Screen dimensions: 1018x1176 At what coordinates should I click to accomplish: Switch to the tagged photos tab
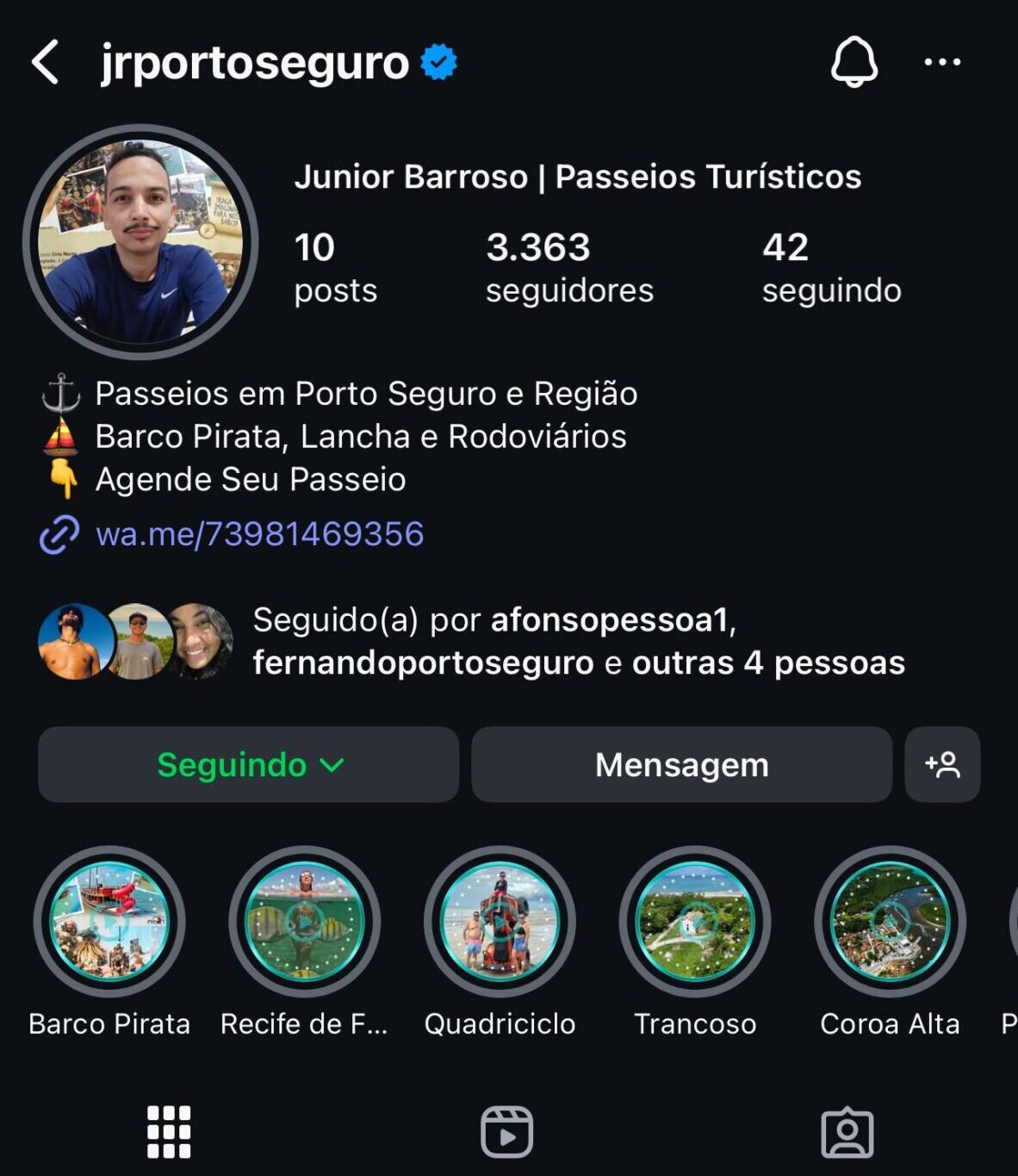tap(847, 1132)
